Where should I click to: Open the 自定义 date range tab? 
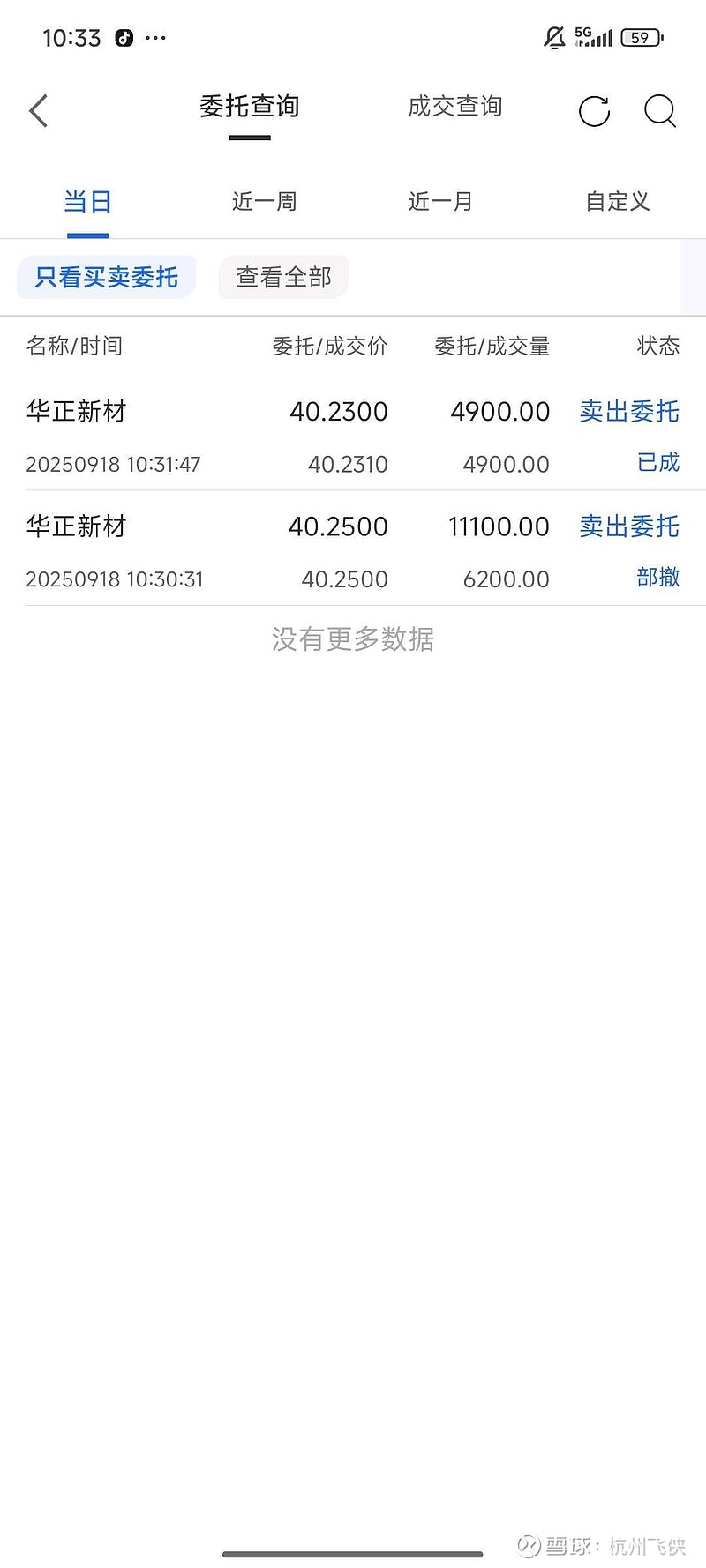pyautogui.click(x=617, y=202)
